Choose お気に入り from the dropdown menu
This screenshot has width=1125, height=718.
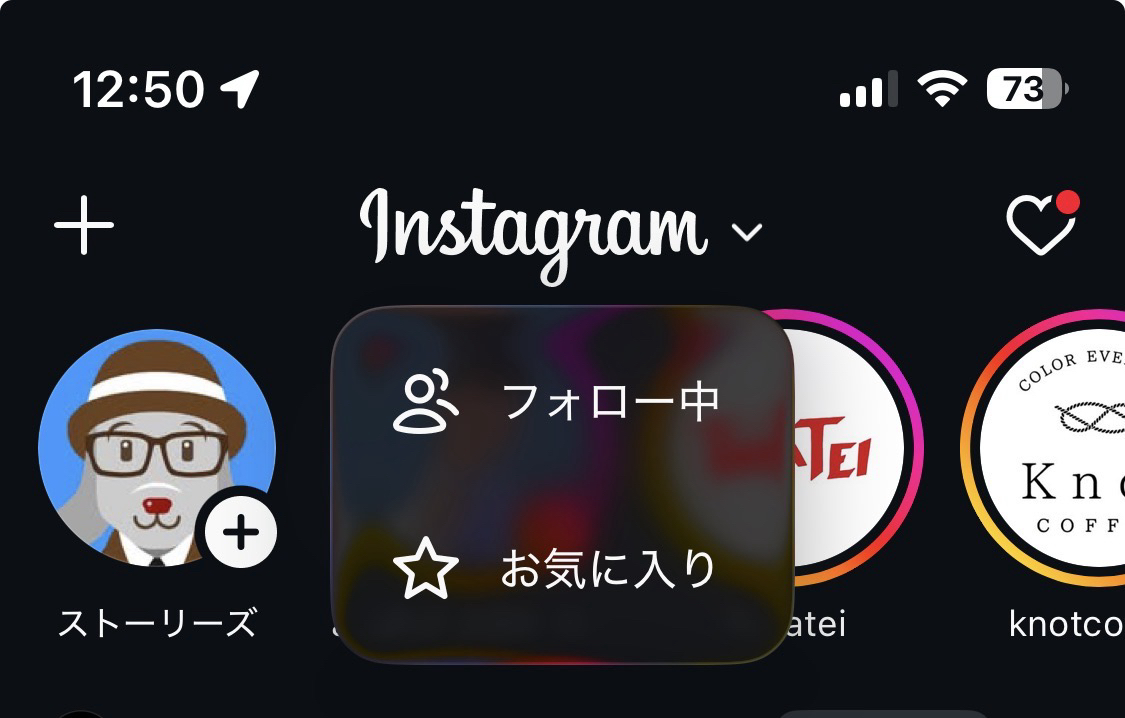coord(557,570)
